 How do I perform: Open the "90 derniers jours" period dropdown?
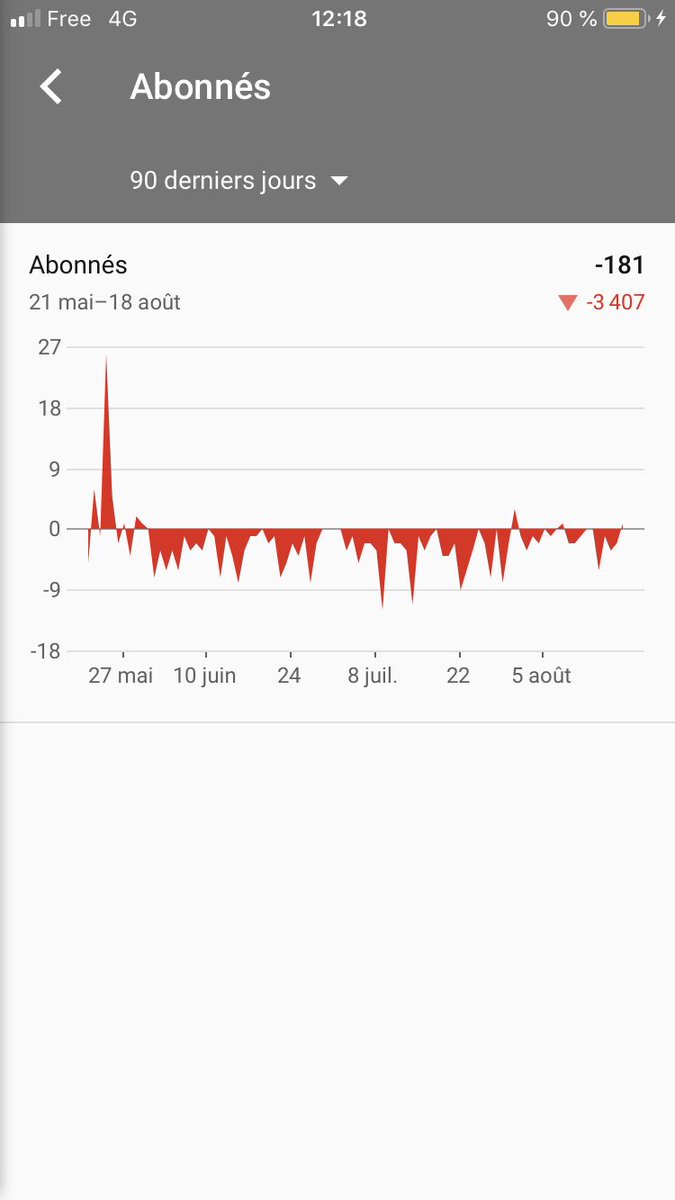(239, 181)
